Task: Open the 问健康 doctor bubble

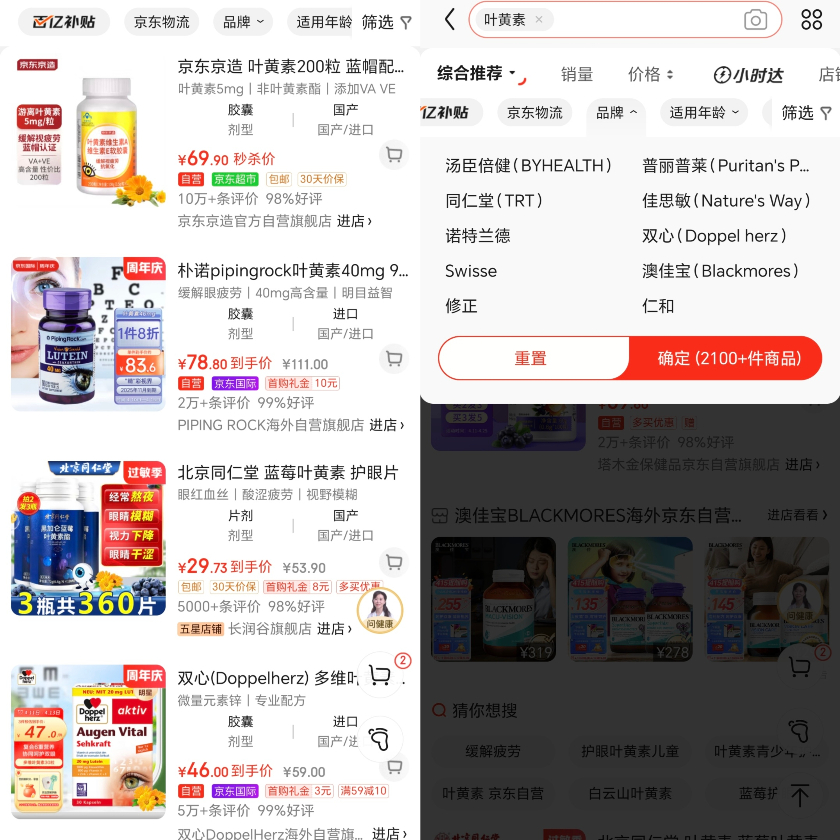Action: point(380,610)
